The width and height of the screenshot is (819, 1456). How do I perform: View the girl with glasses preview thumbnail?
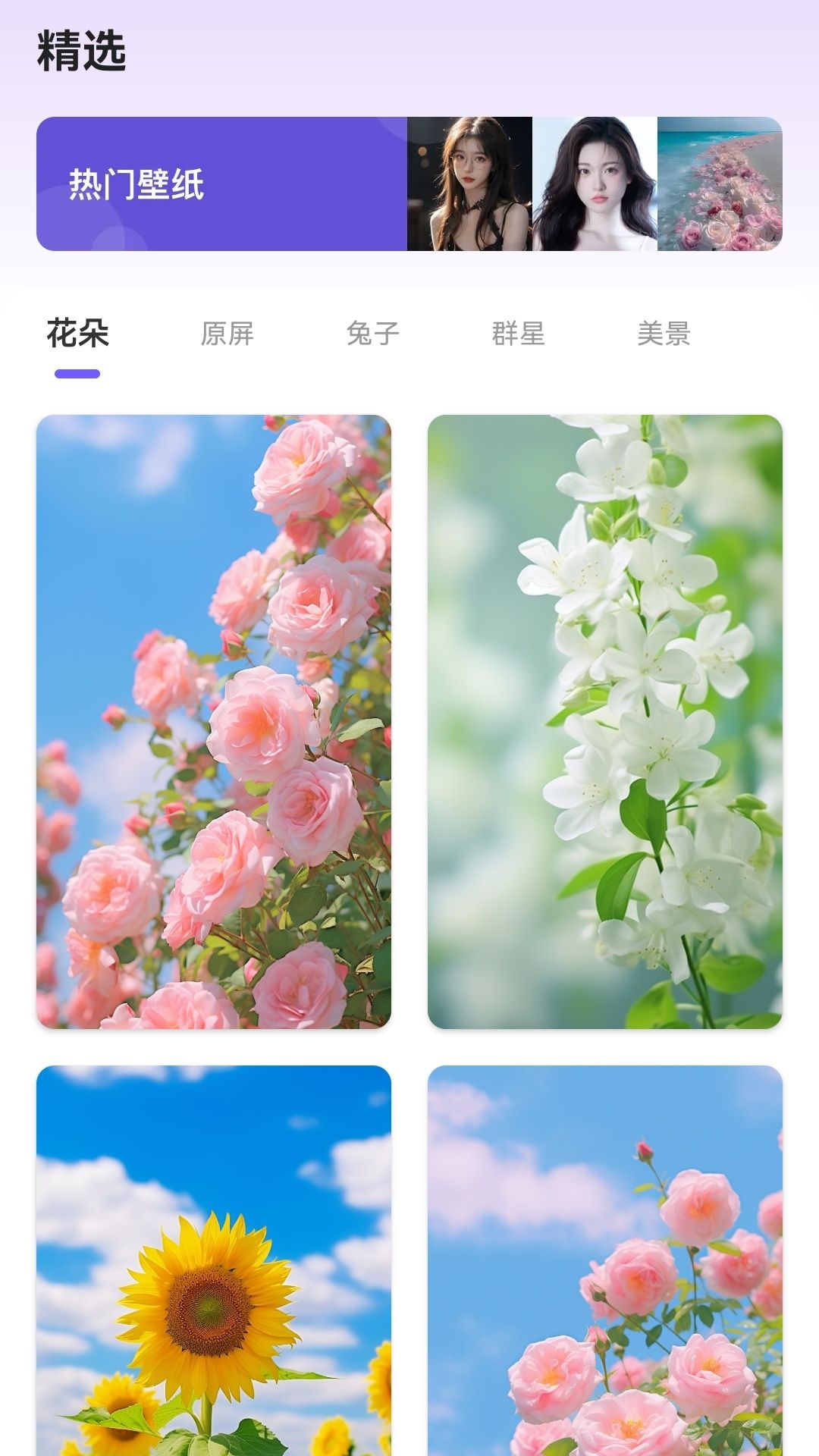[x=470, y=184]
